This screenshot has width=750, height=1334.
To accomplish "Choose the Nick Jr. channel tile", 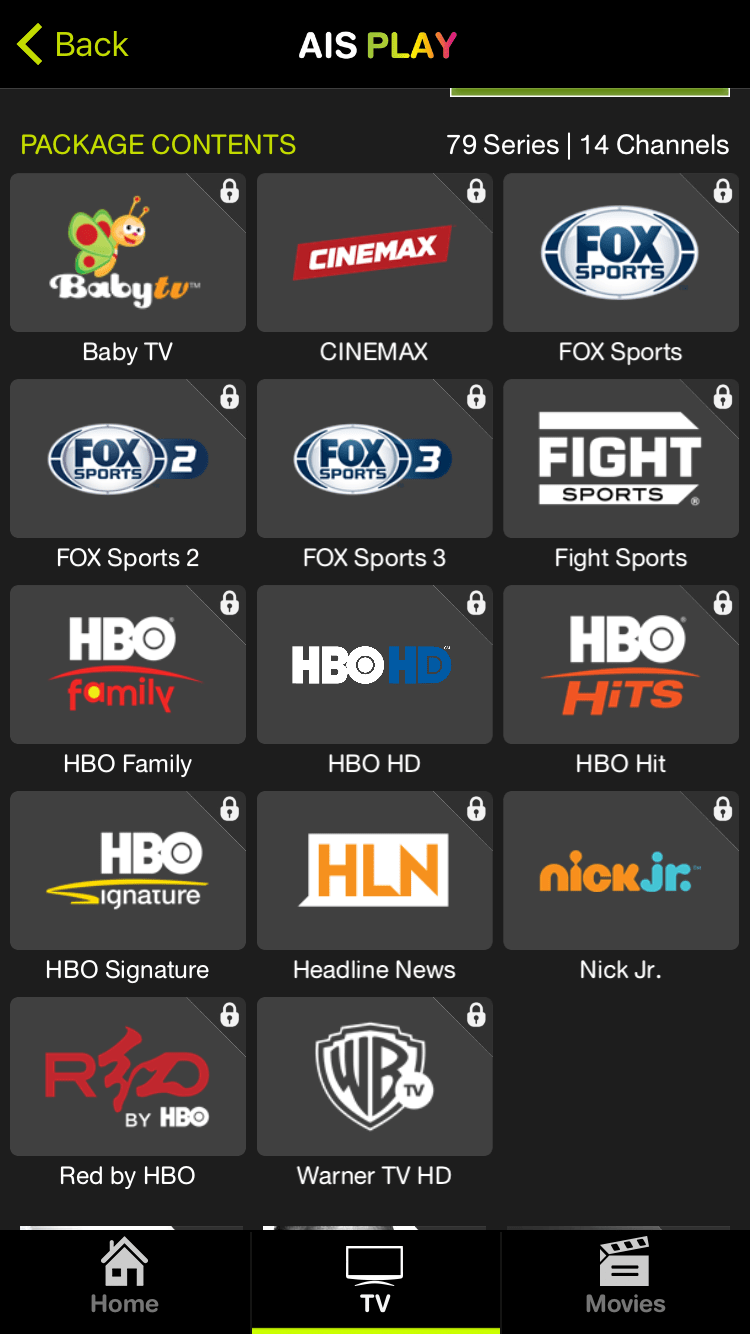I will (x=620, y=871).
